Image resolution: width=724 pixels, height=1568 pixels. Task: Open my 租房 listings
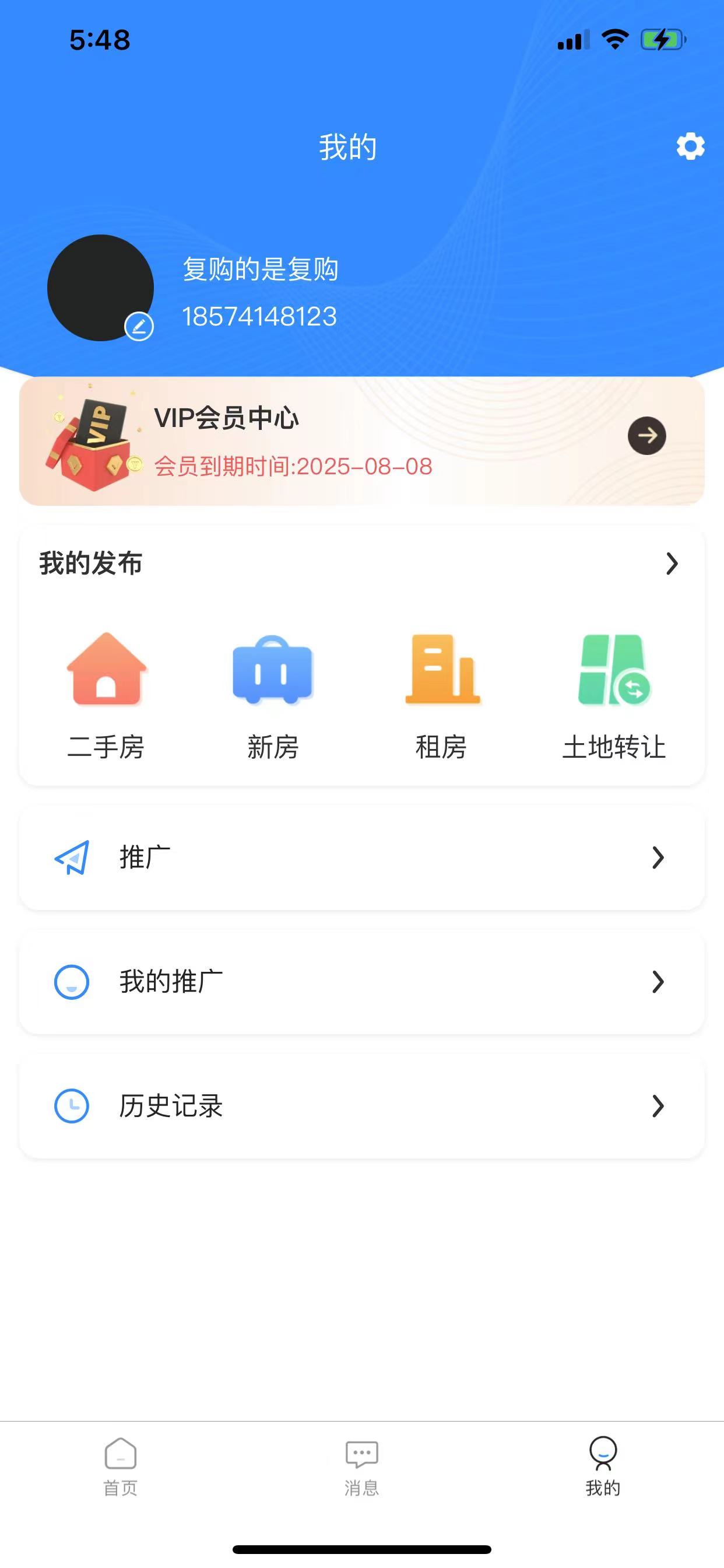[x=442, y=695]
